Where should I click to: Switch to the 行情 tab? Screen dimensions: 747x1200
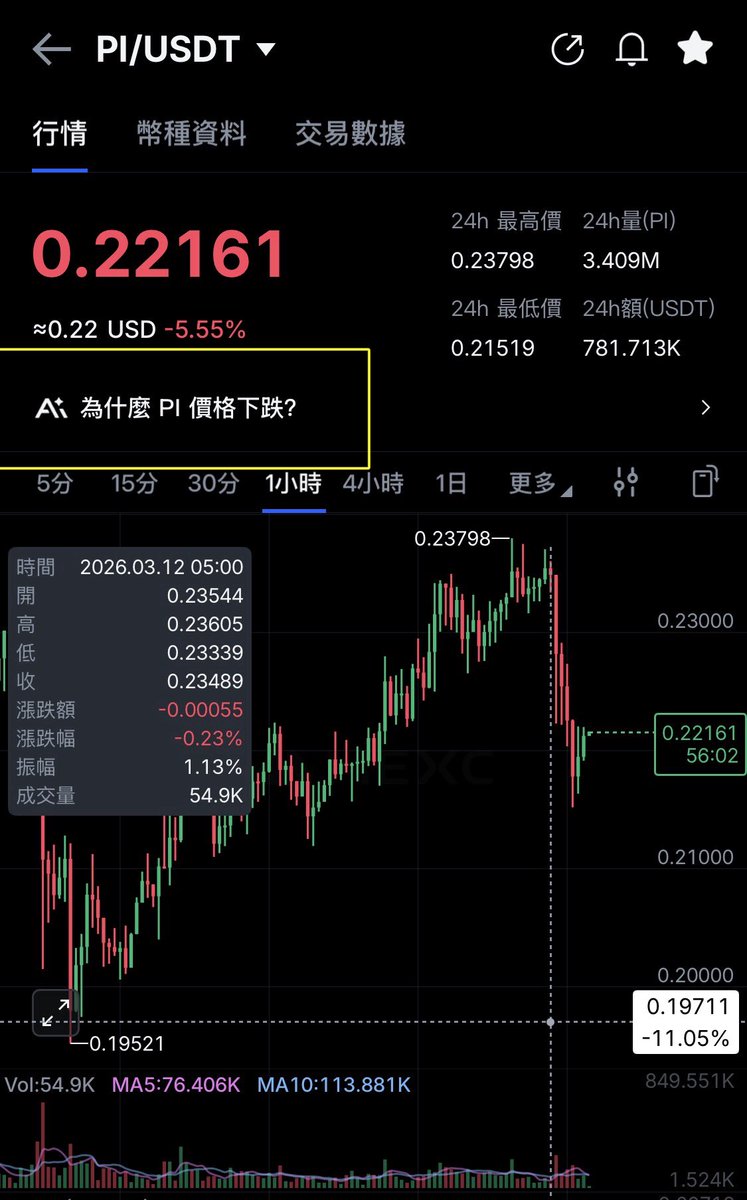point(59,133)
